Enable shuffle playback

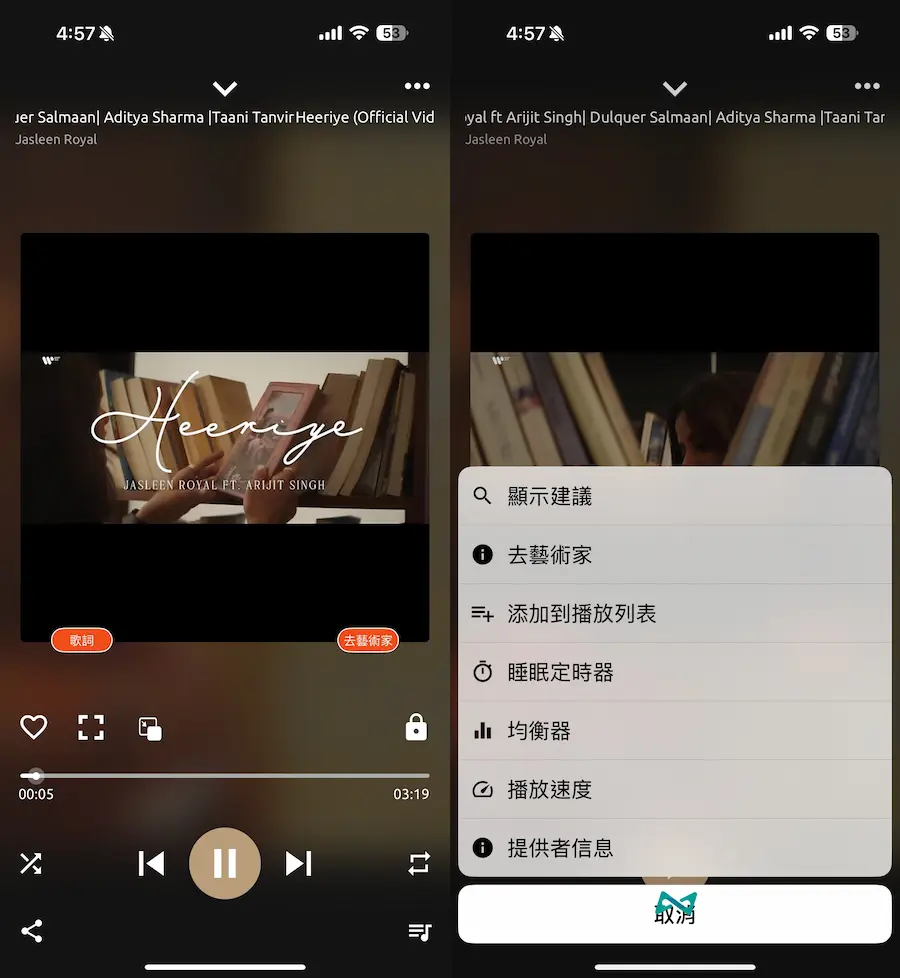[x=31, y=863]
